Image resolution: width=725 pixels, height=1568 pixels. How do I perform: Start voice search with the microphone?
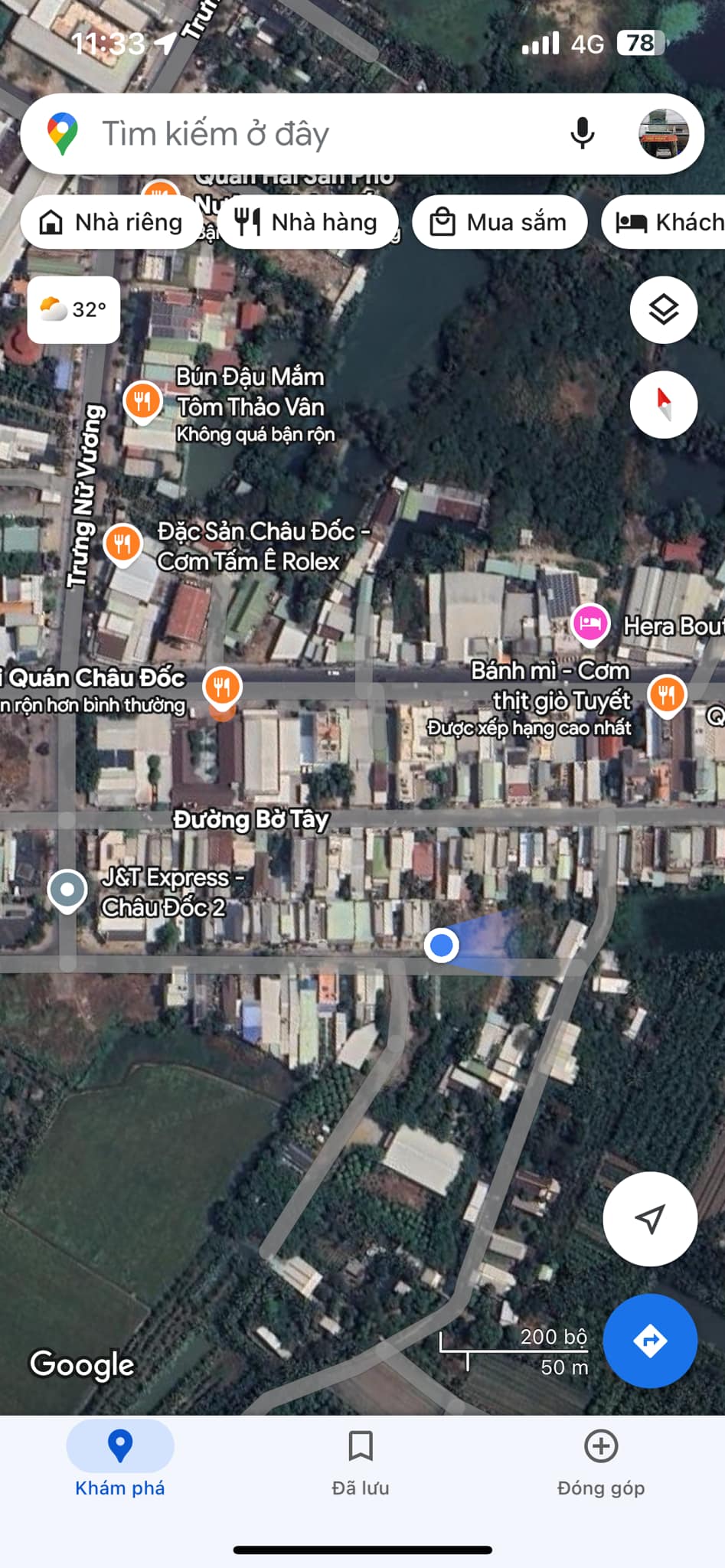coord(582,134)
